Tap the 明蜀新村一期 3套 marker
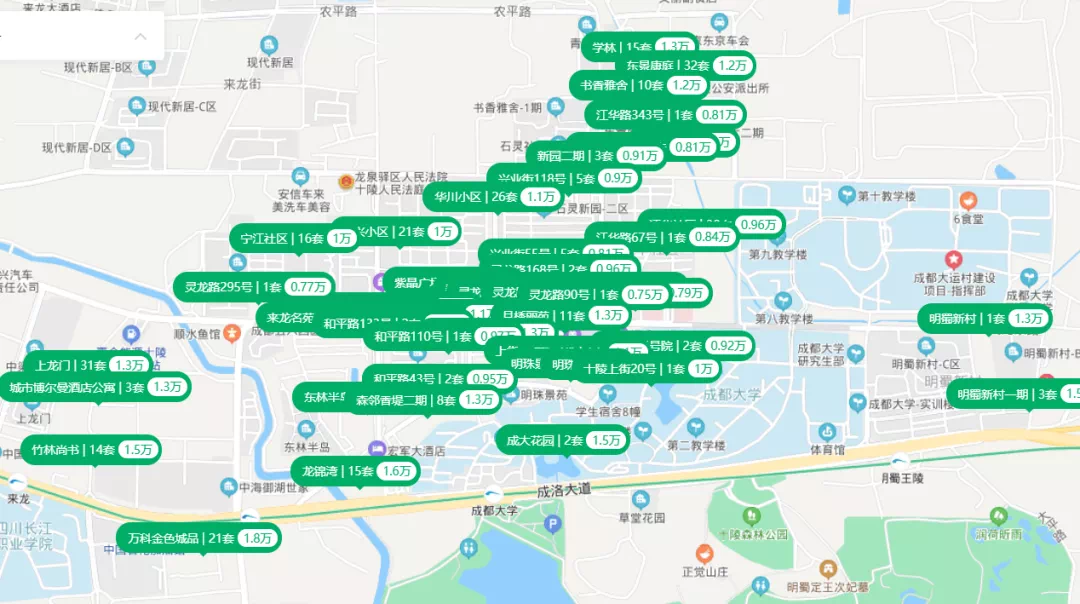Viewport: 1080px width, 604px height. coord(1012,394)
